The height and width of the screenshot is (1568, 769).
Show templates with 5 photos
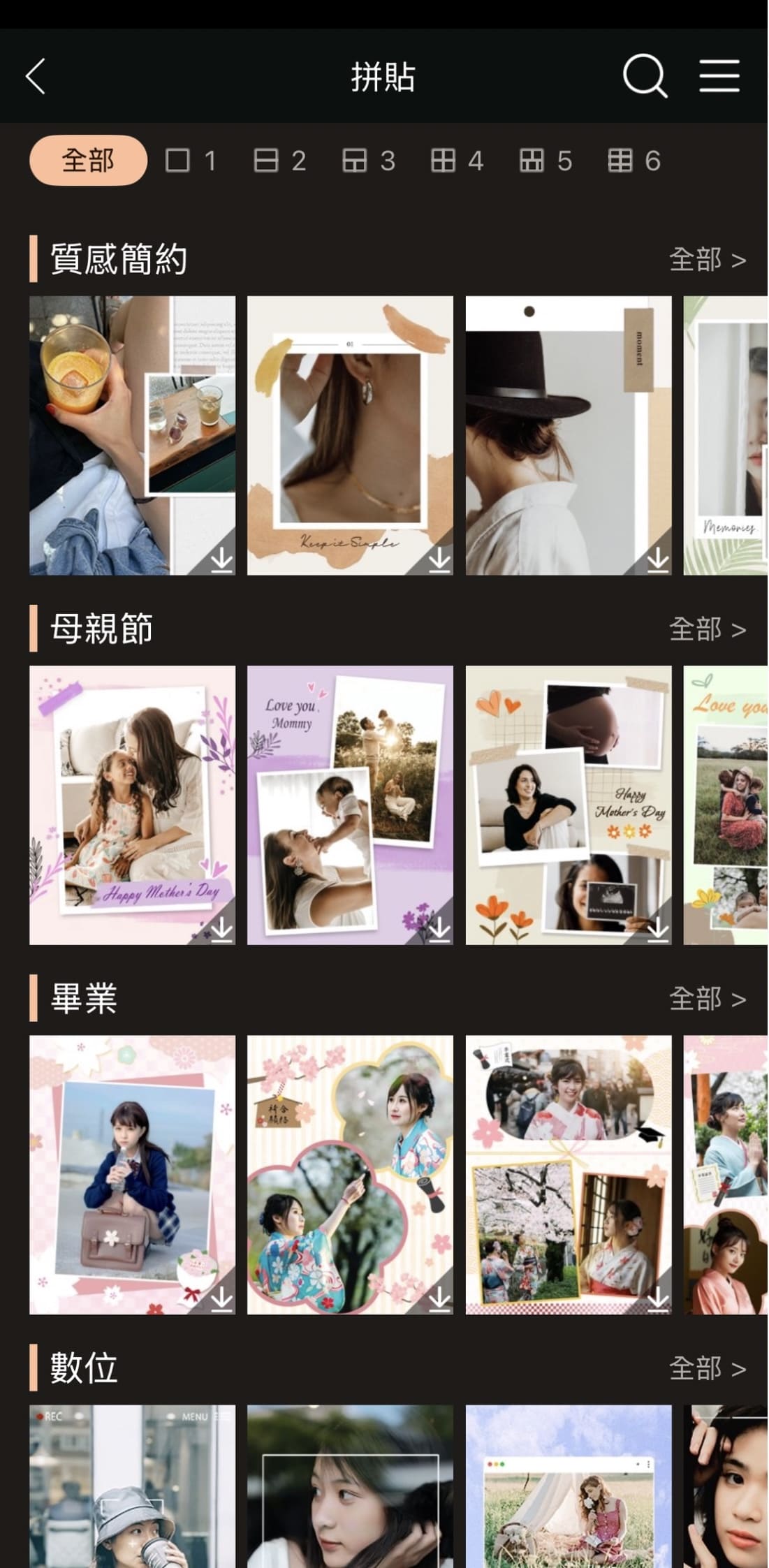[x=545, y=161]
